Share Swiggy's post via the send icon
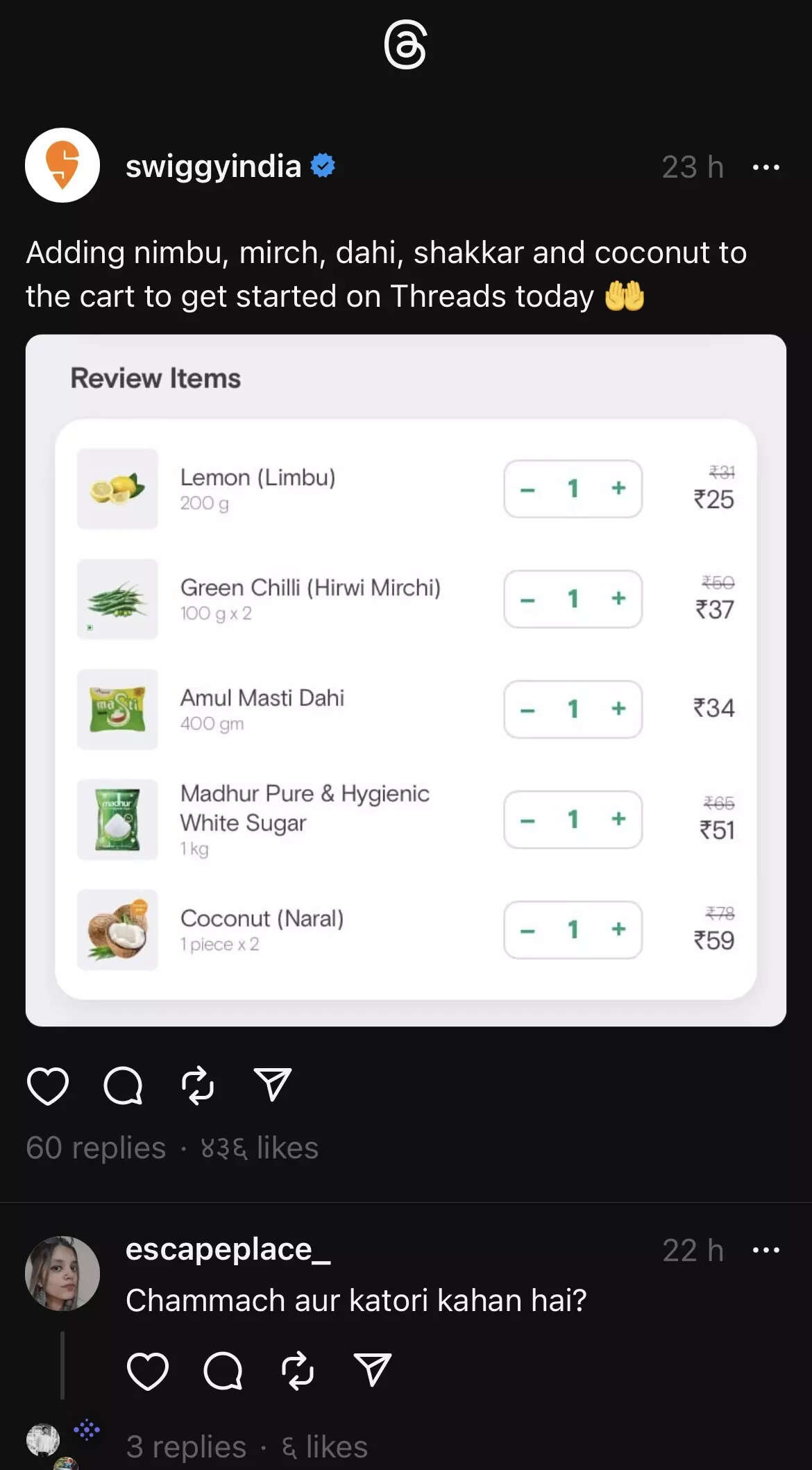This screenshot has width=812, height=1470. pos(272,1086)
